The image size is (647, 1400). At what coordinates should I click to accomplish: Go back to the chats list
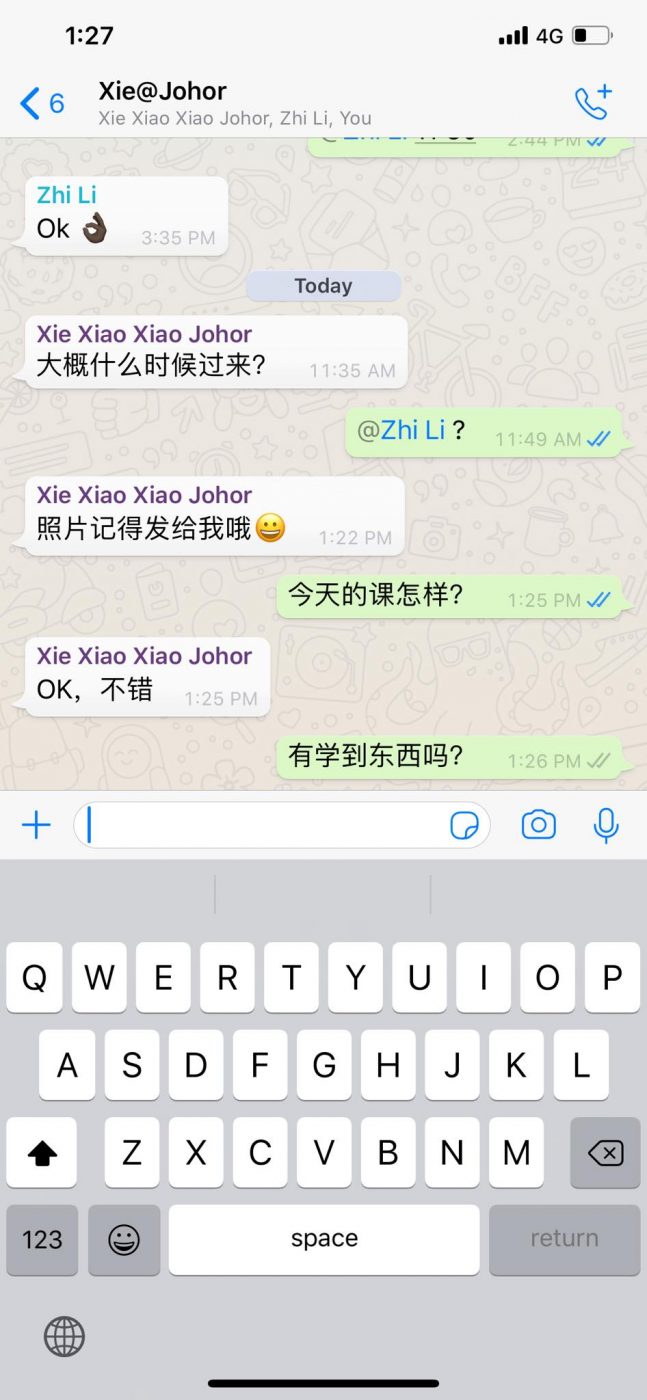tap(41, 103)
